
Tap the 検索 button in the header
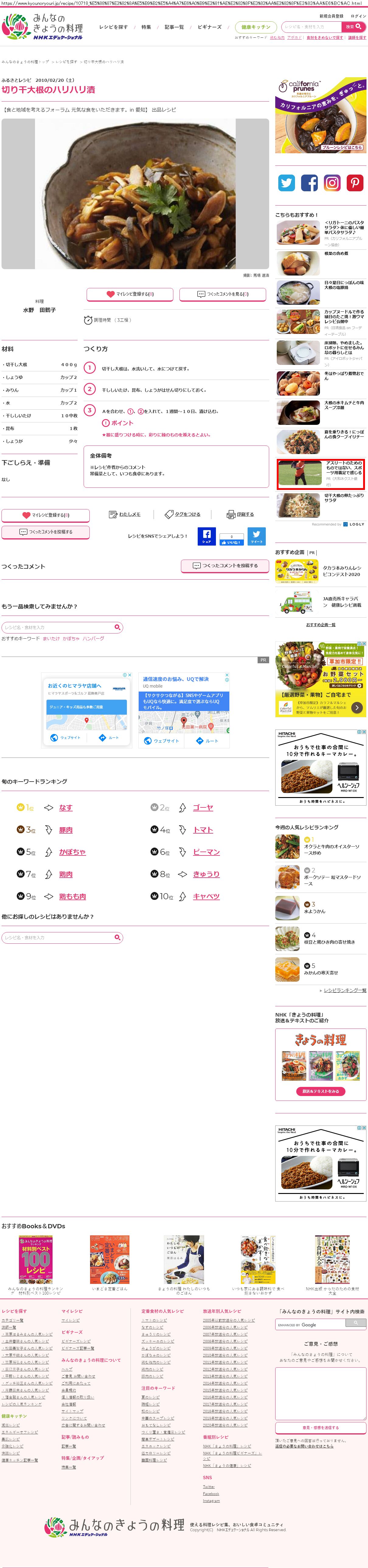pyautogui.click(x=353, y=27)
